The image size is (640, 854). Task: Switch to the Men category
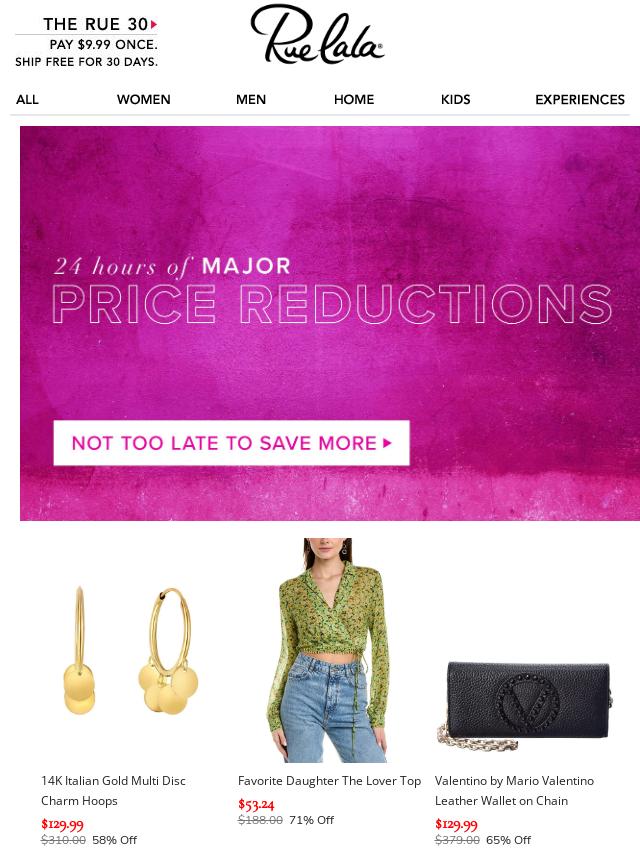(x=250, y=100)
